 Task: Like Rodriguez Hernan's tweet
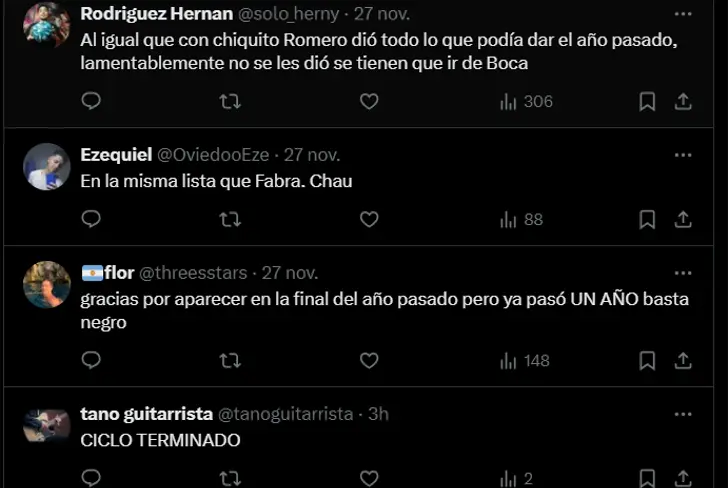[x=369, y=101]
